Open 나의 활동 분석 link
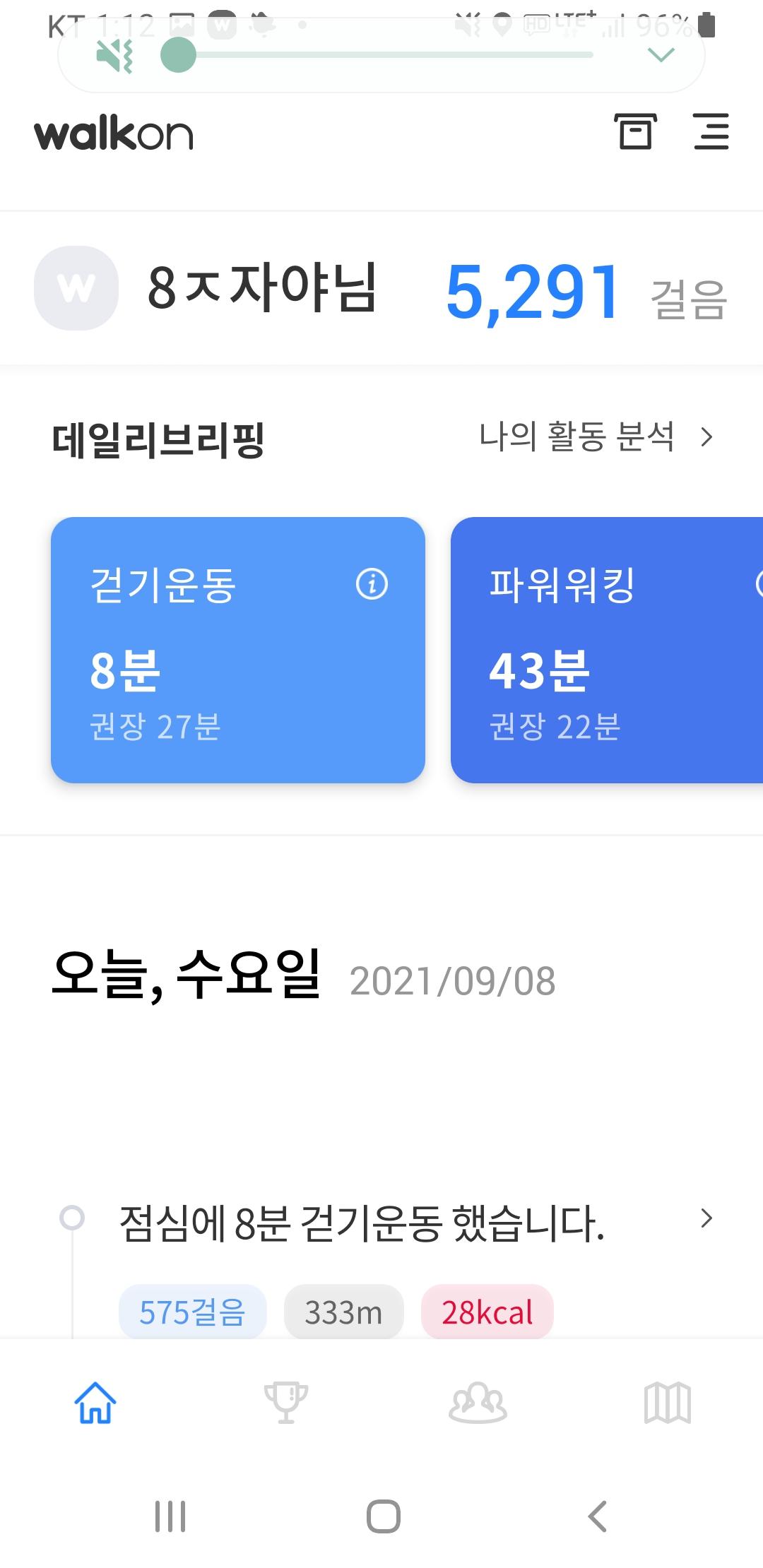The image size is (763, 1568). click(596, 436)
